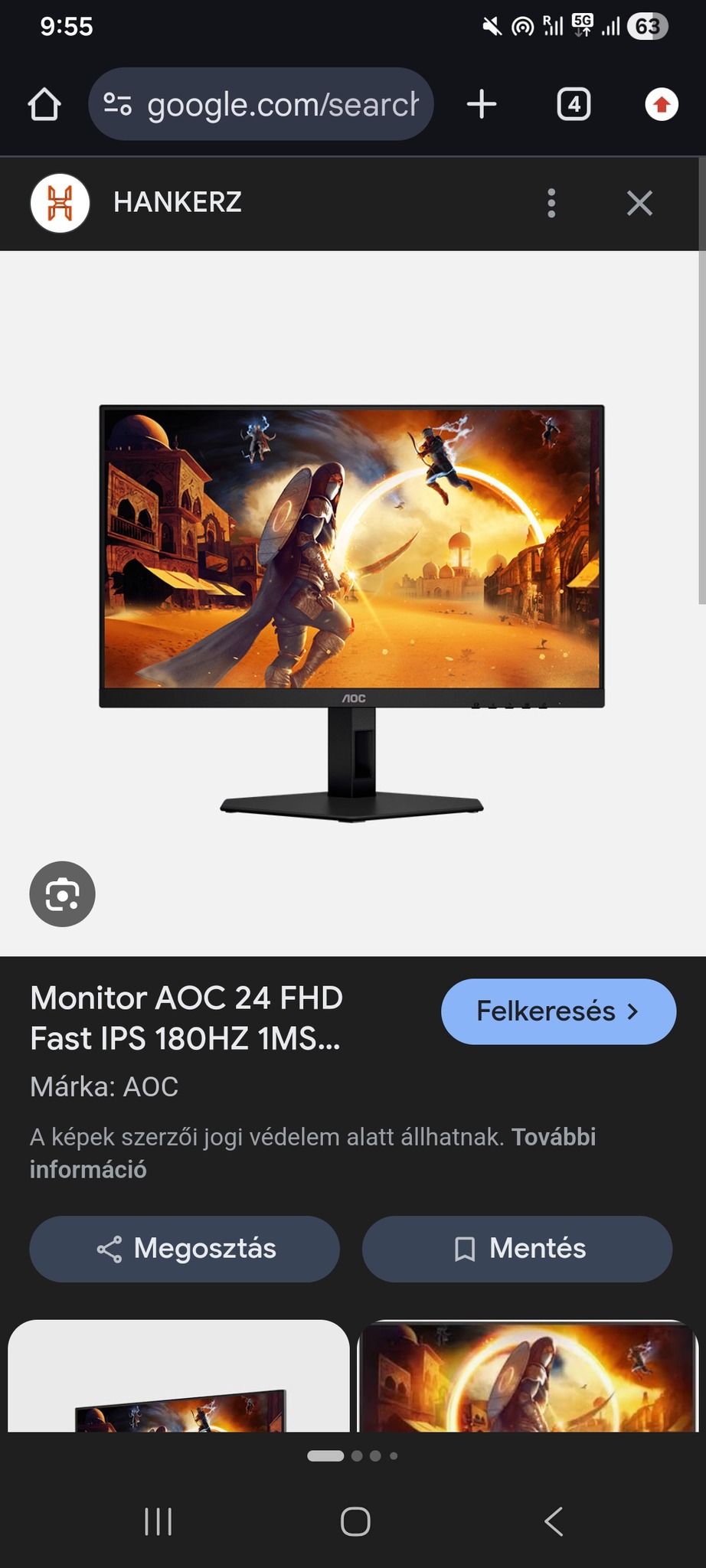This screenshot has width=706, height=1568.
Task: Open the recent apps overview
Action: pos(158,1521)
